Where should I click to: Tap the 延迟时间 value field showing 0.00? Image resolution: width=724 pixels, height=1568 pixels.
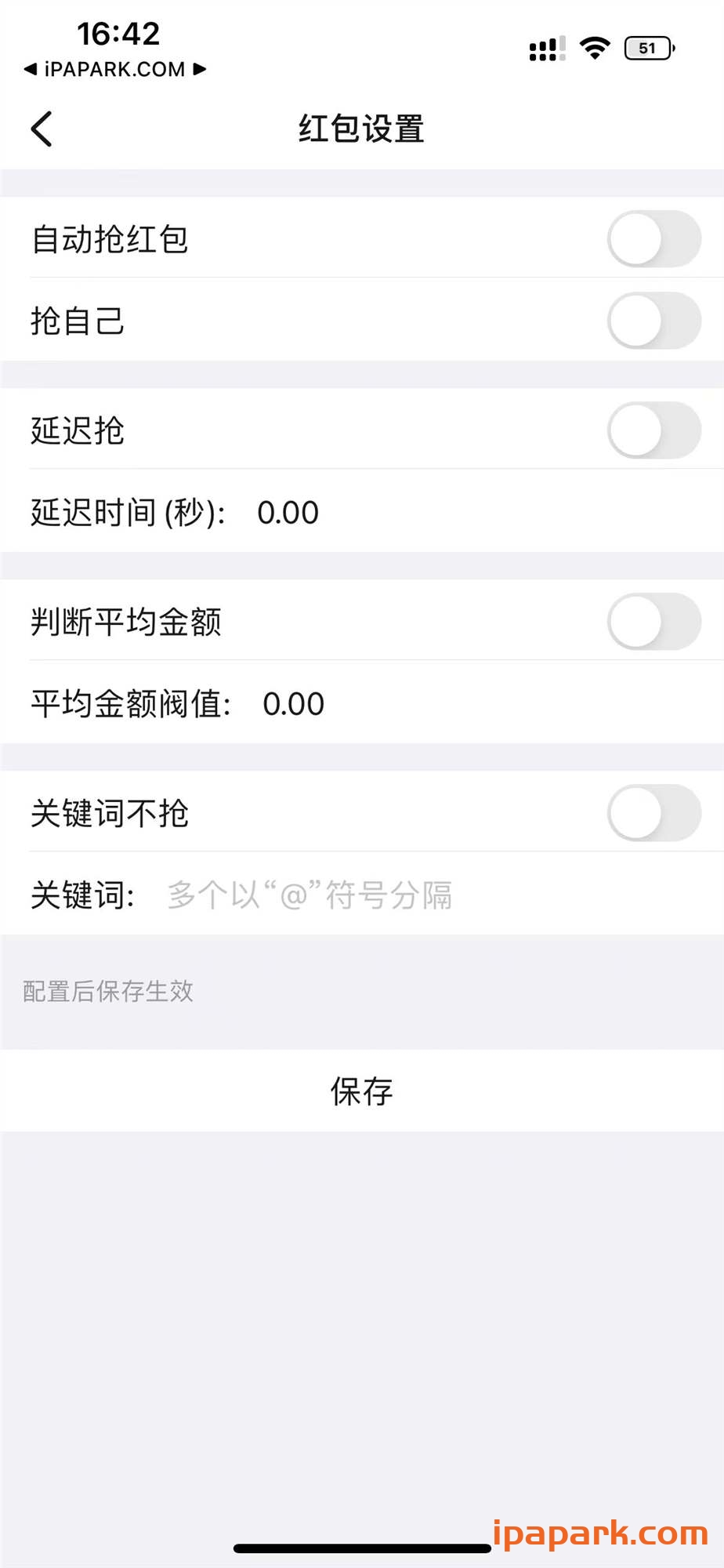(x=288, y=513)
